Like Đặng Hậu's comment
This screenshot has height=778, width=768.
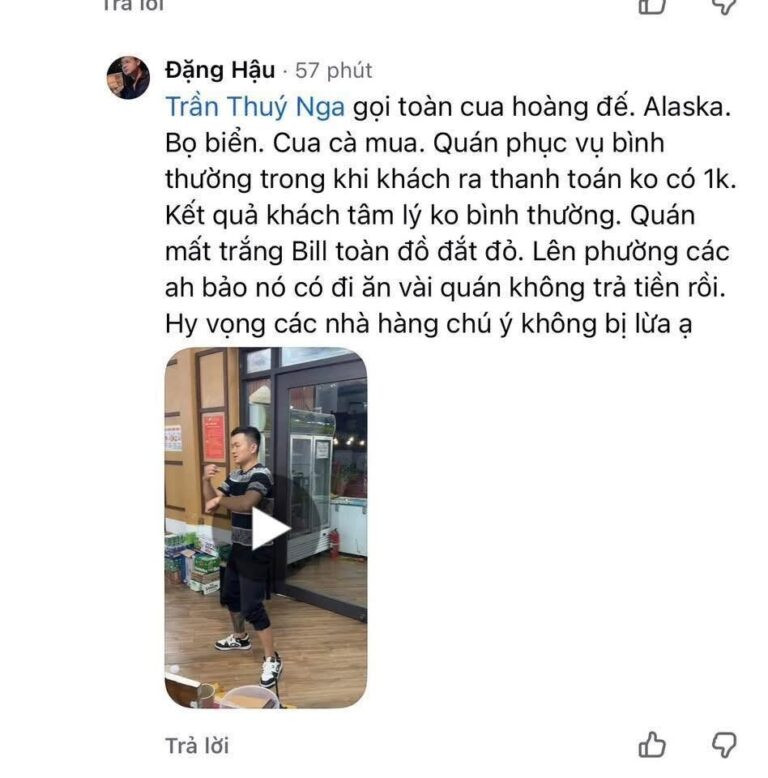point(651,745)
